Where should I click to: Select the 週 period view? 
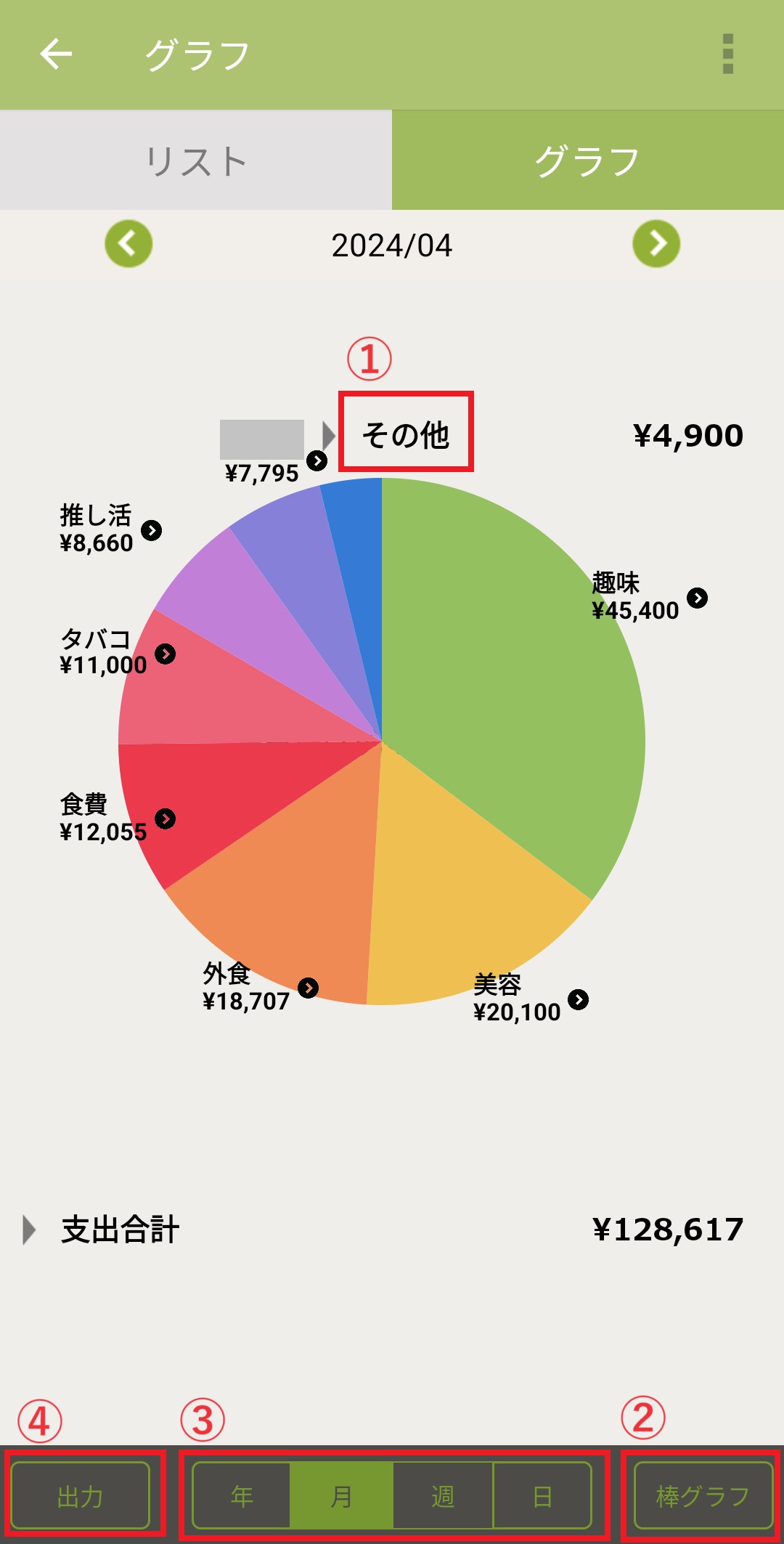(x=443, y=1496)
